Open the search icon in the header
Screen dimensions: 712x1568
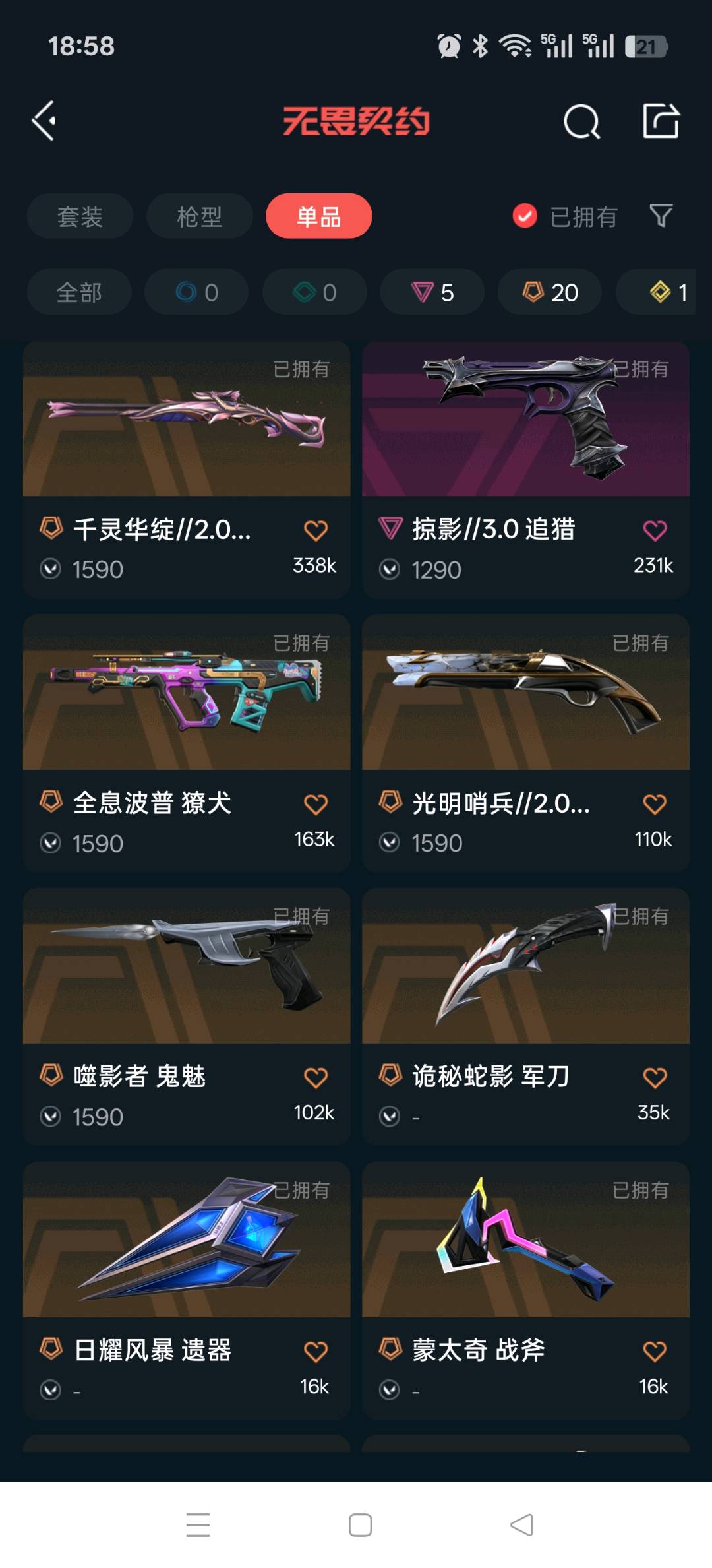581,121
